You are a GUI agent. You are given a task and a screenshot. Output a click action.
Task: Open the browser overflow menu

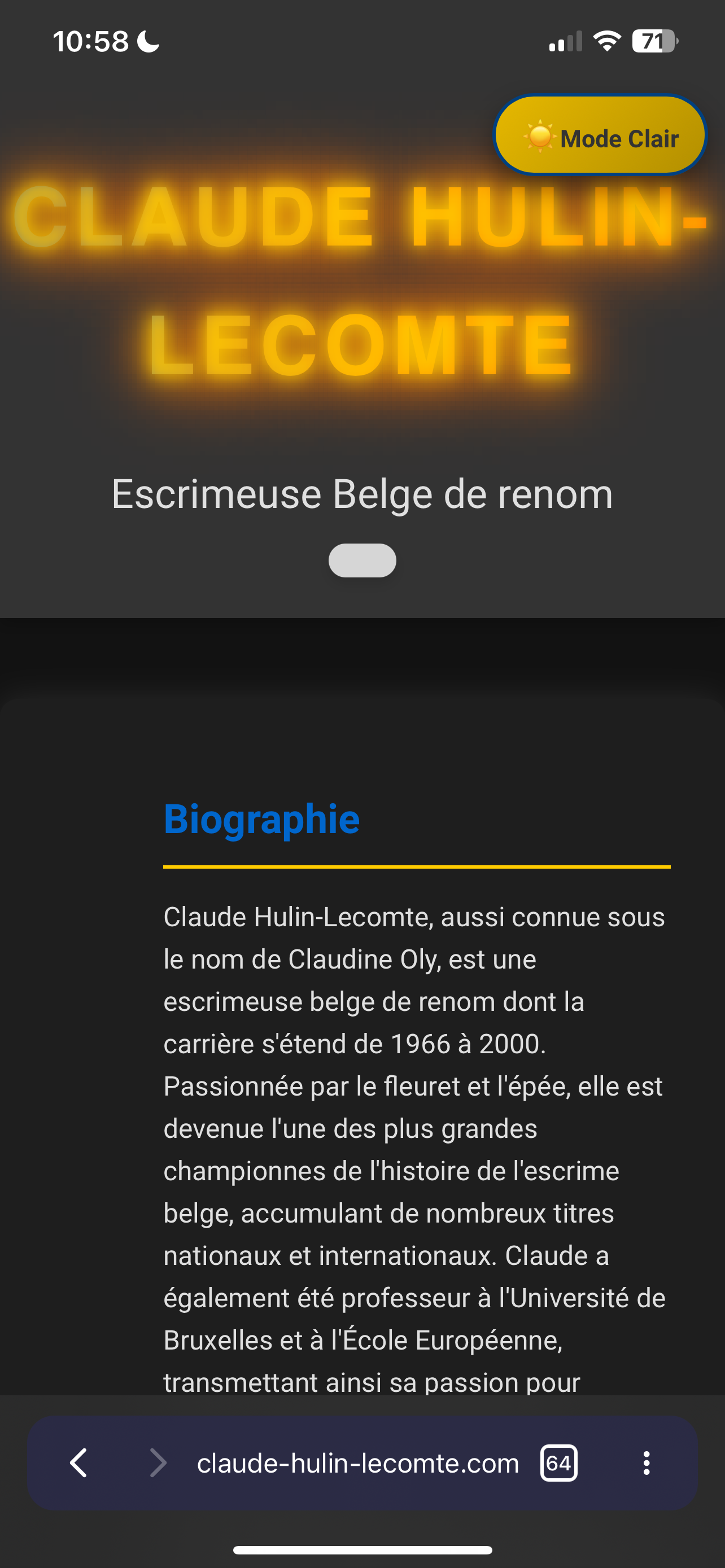click(x=646, y=1462)
